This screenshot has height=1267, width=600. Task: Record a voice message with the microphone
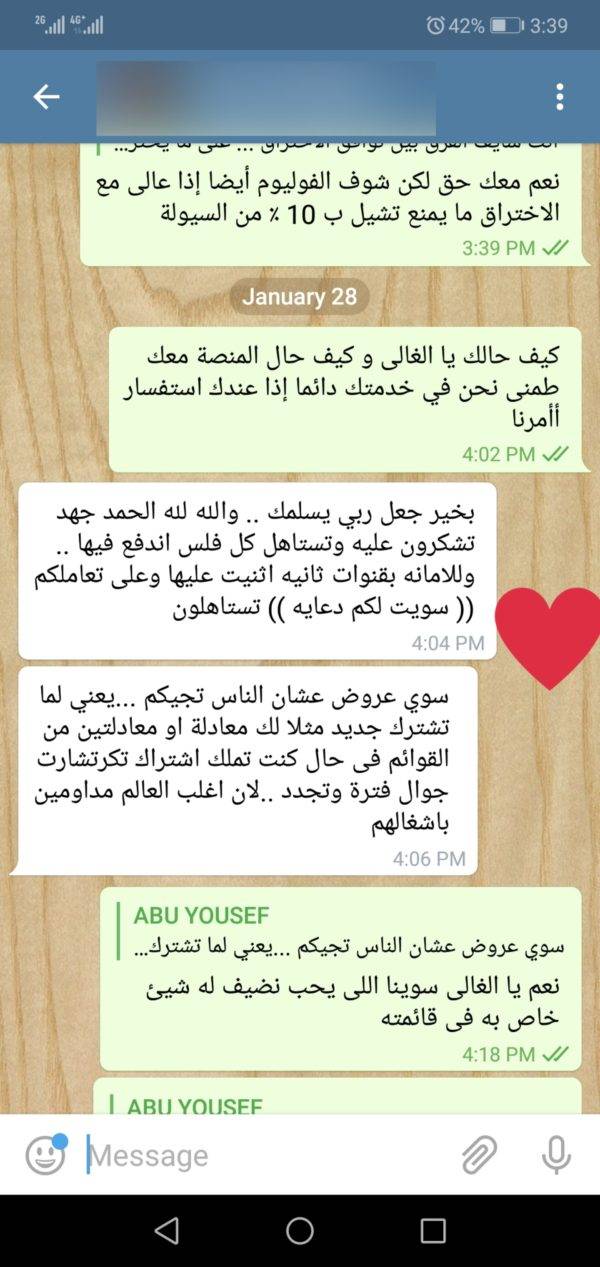(556, 1156)
